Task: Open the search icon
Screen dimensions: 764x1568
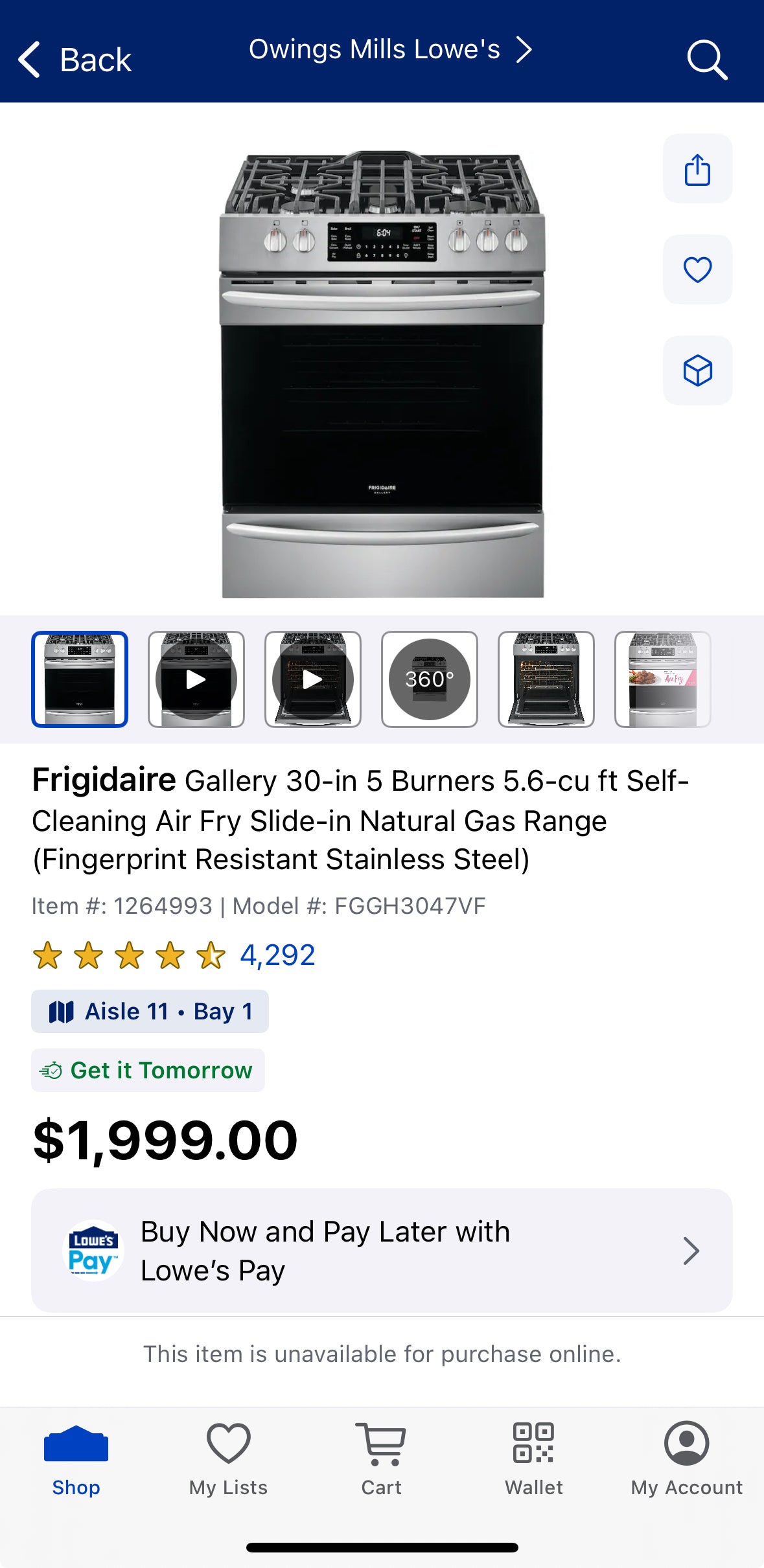Action: click(x=706, y=60)
